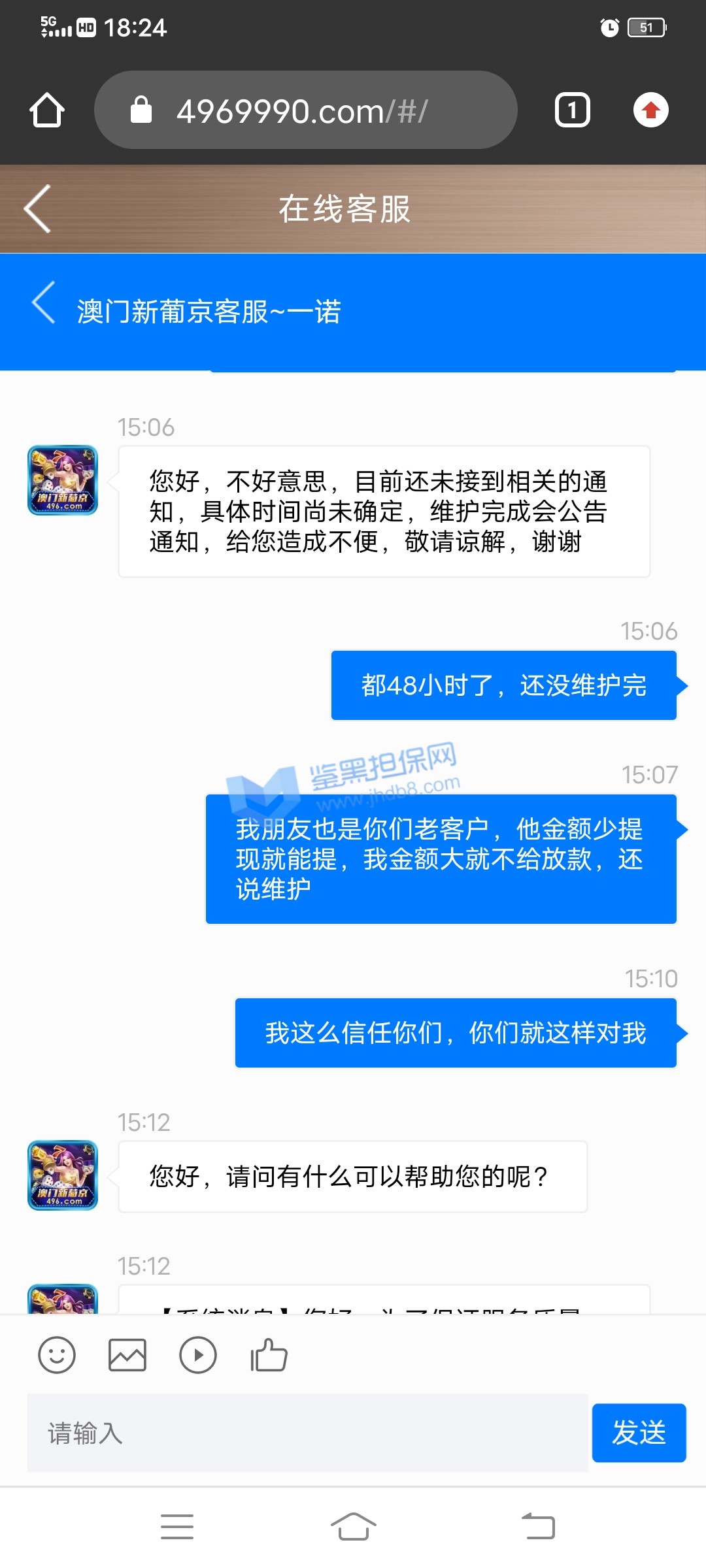
Task: Attach an image to the chat
Action: point(127,1355)
